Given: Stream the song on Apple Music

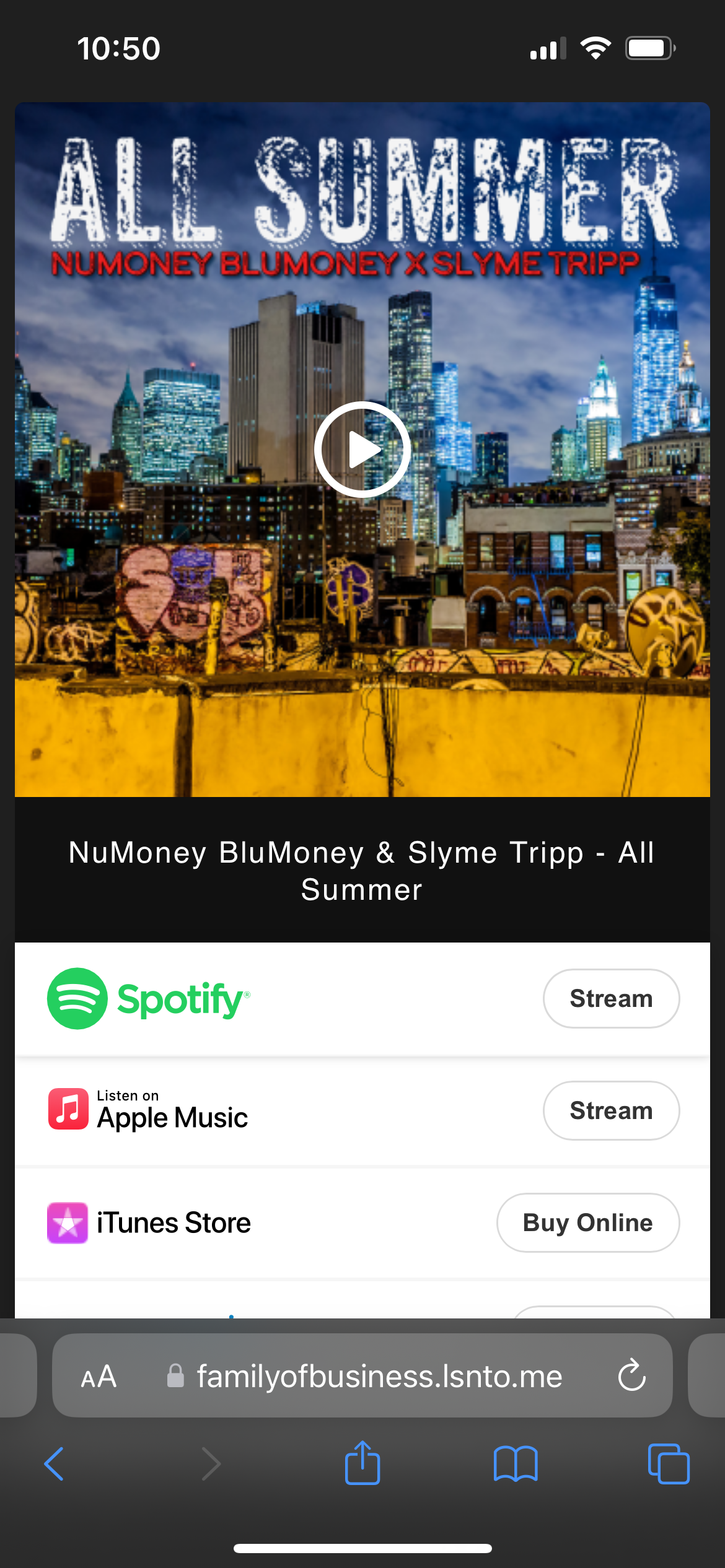Looking at the screenshot, I should 611,1110.
